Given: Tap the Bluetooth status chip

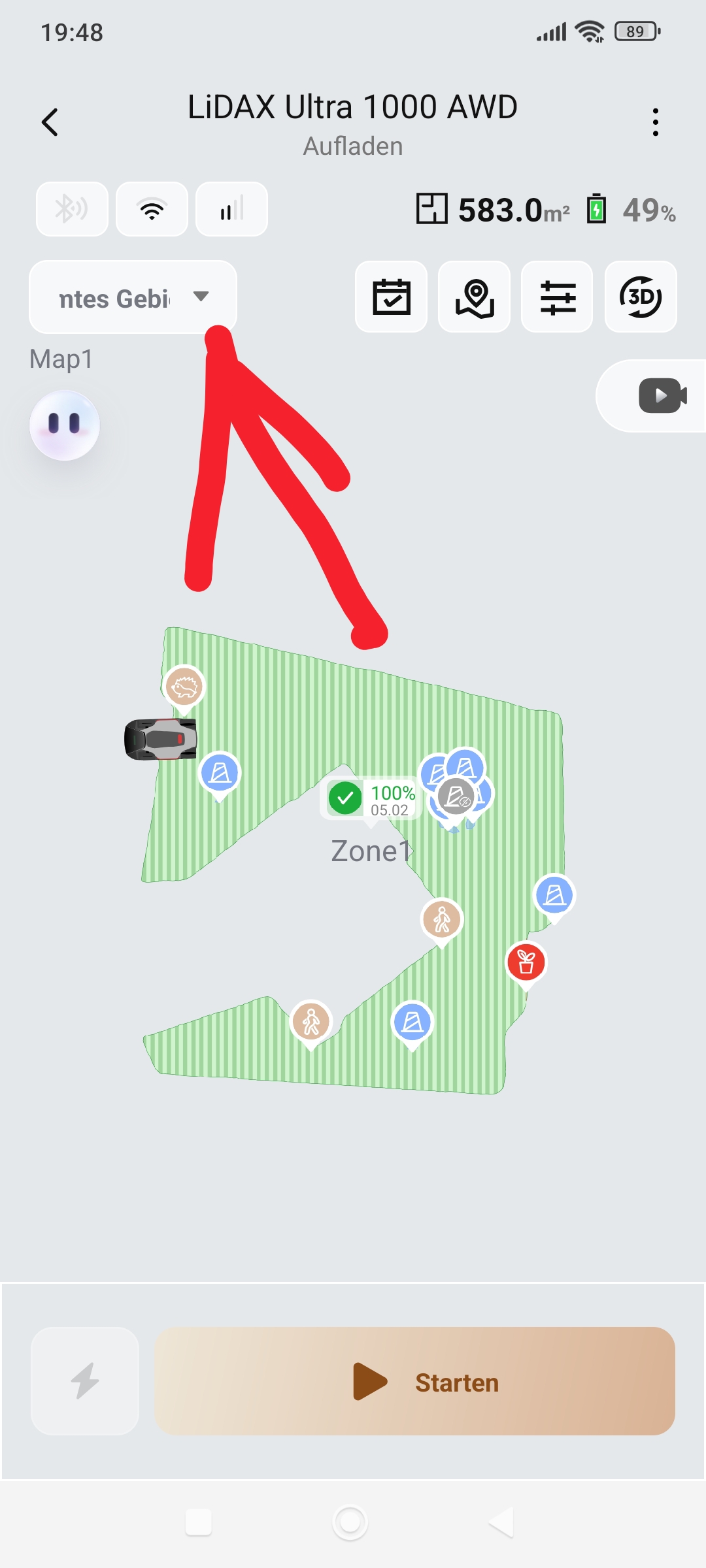Looking at the screenshot, I should (72, 209).
